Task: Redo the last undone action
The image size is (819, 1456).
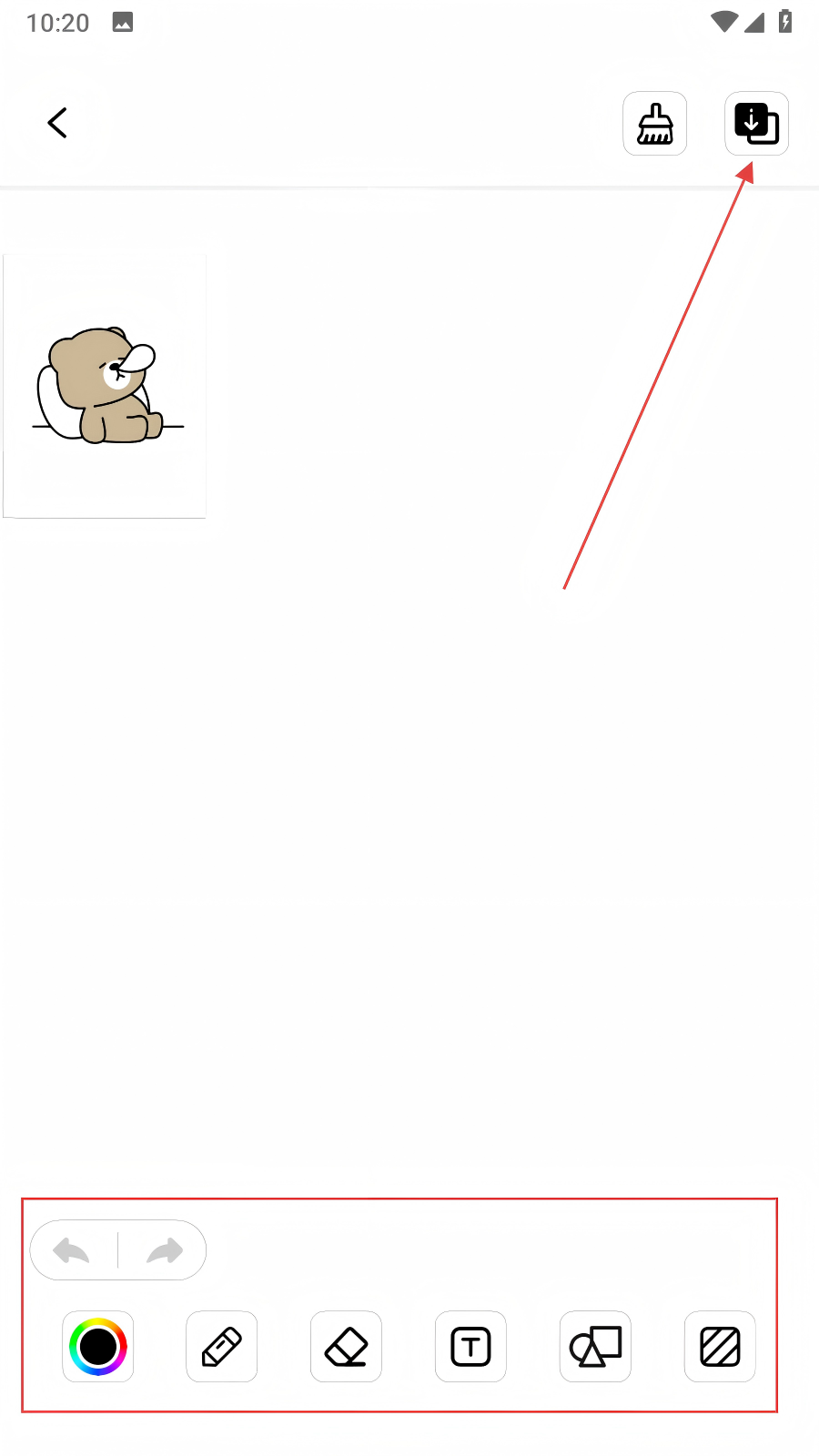Action: pyautogui.click(x=165, y=1251)
